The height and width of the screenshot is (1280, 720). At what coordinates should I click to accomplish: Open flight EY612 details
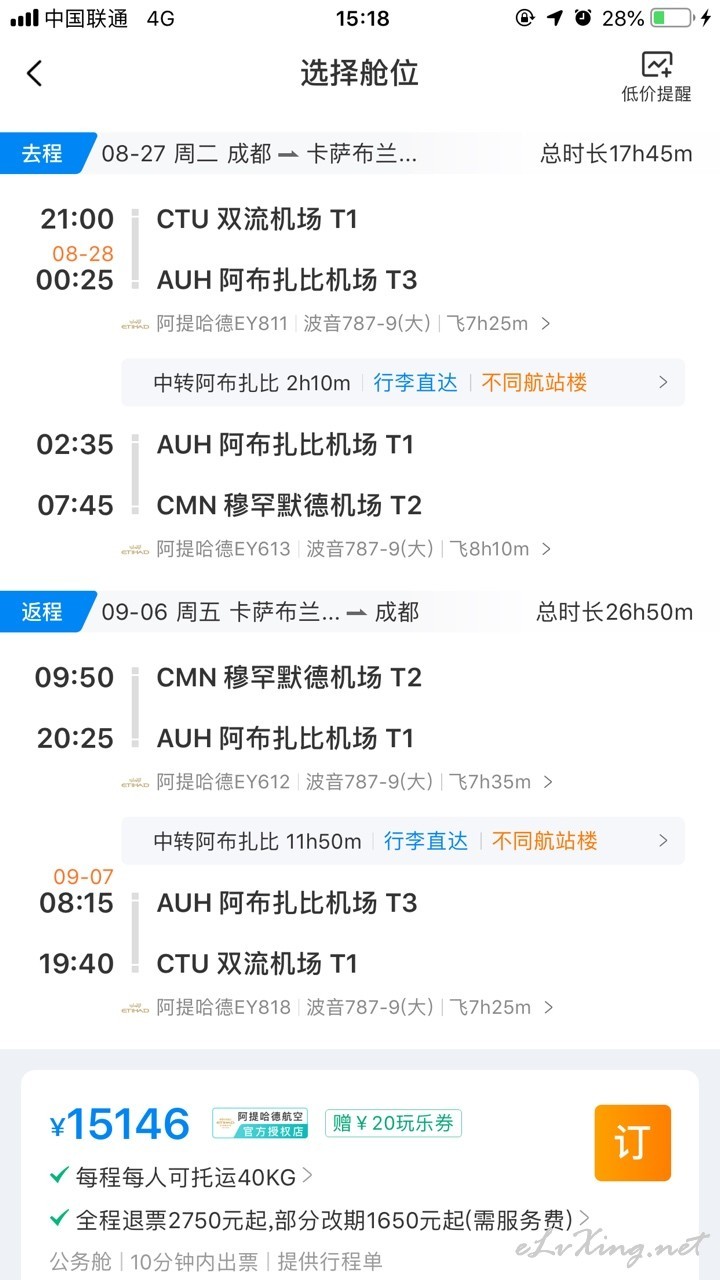click(336, 781)
